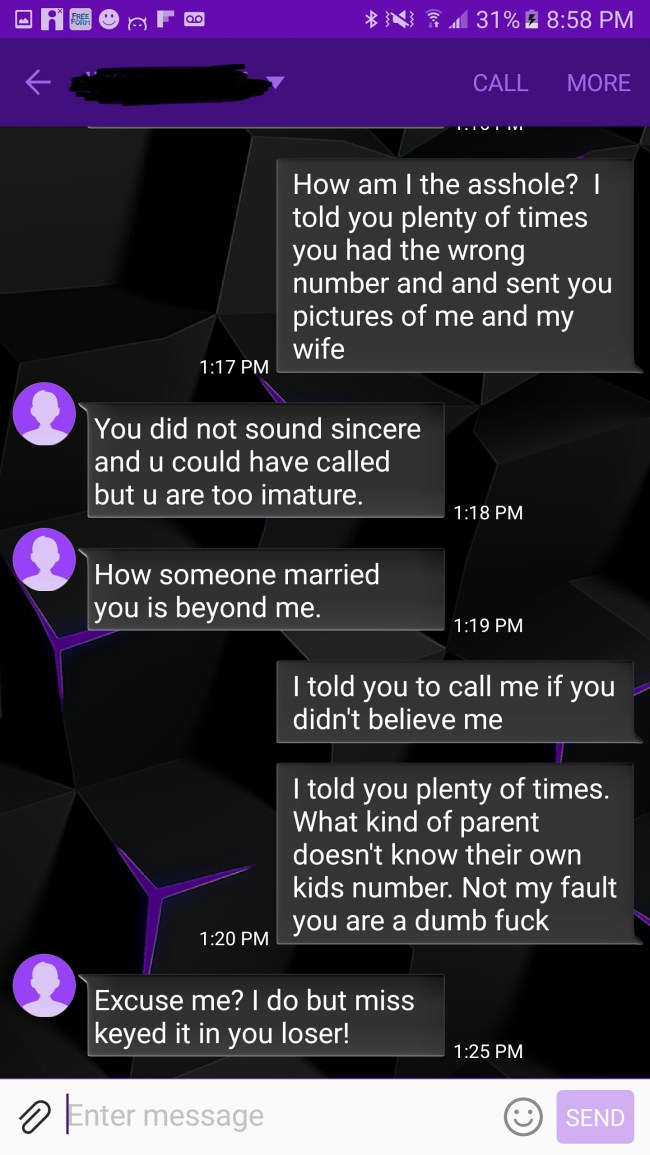Open the MORE options menu

coord(598,83)
